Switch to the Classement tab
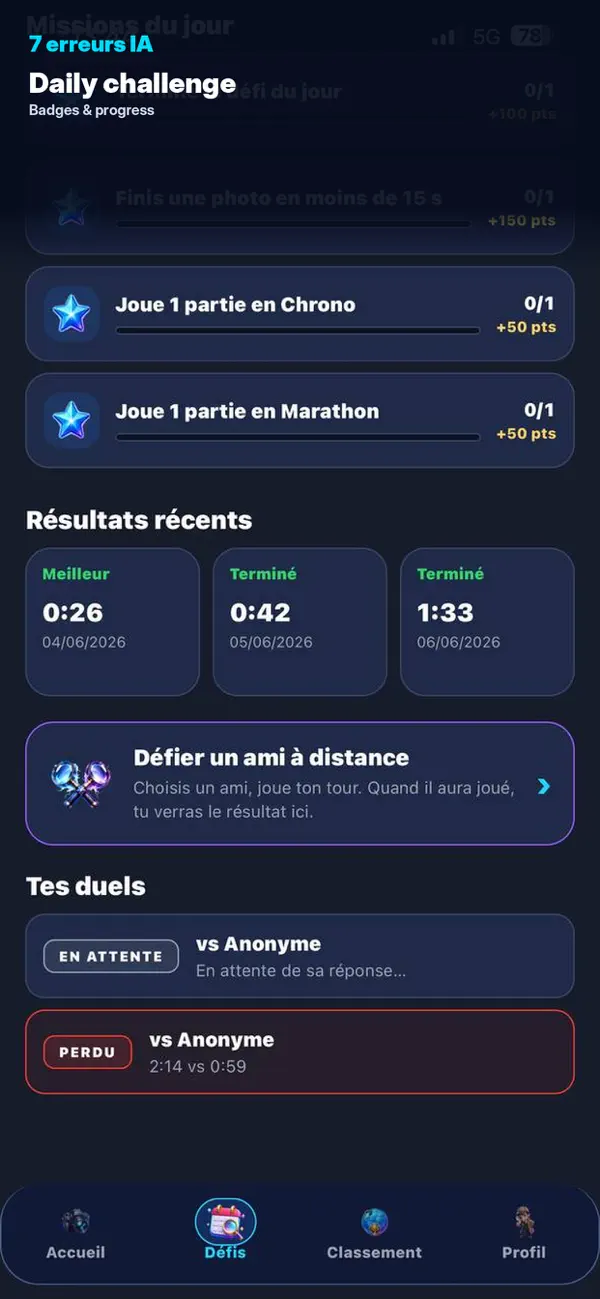This screenshot has height=1299, width=600. pyautogui.click(x=374, y=1234)
